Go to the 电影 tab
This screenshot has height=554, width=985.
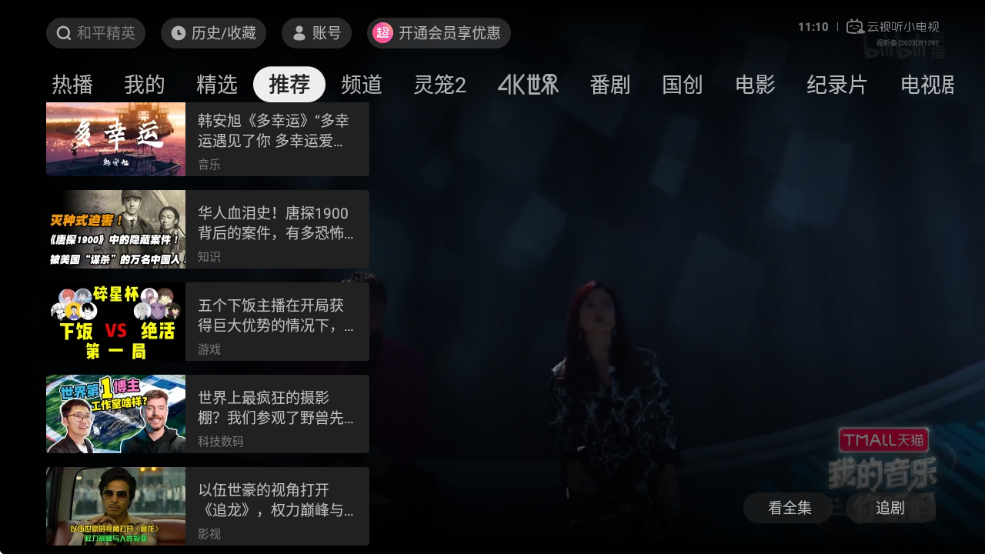point(755,85)
